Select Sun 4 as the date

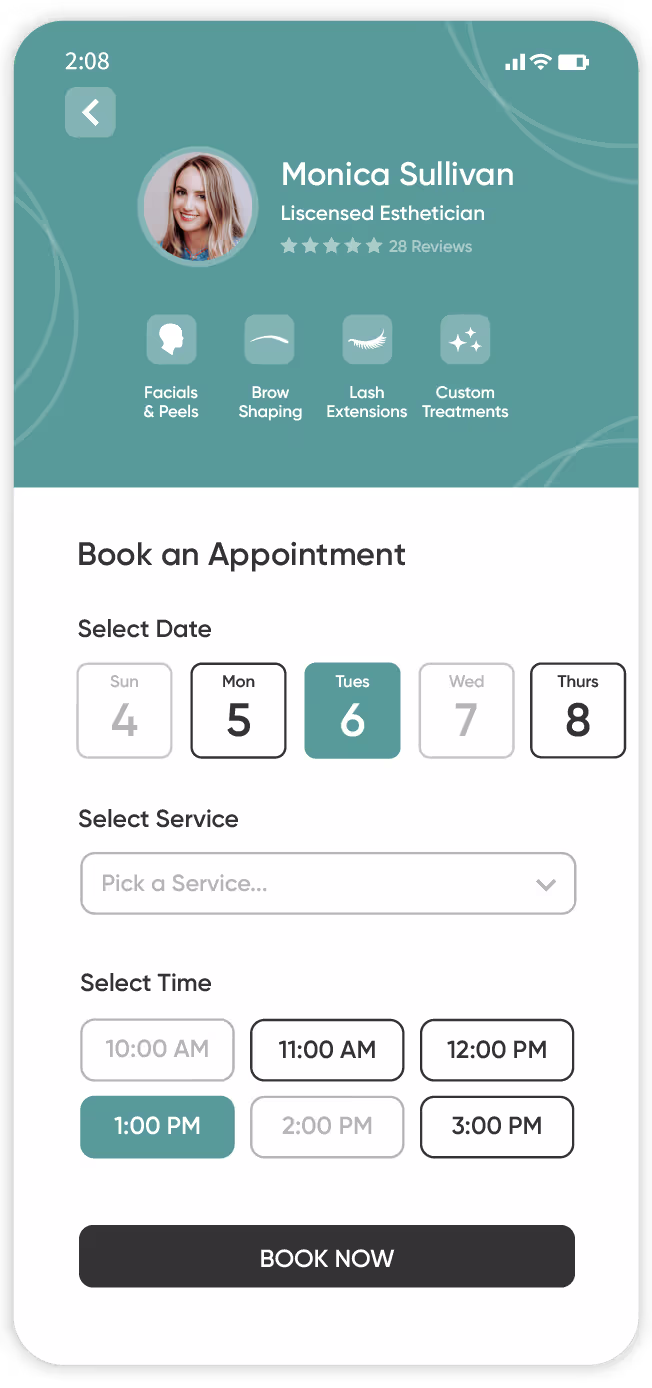point(125,710)
